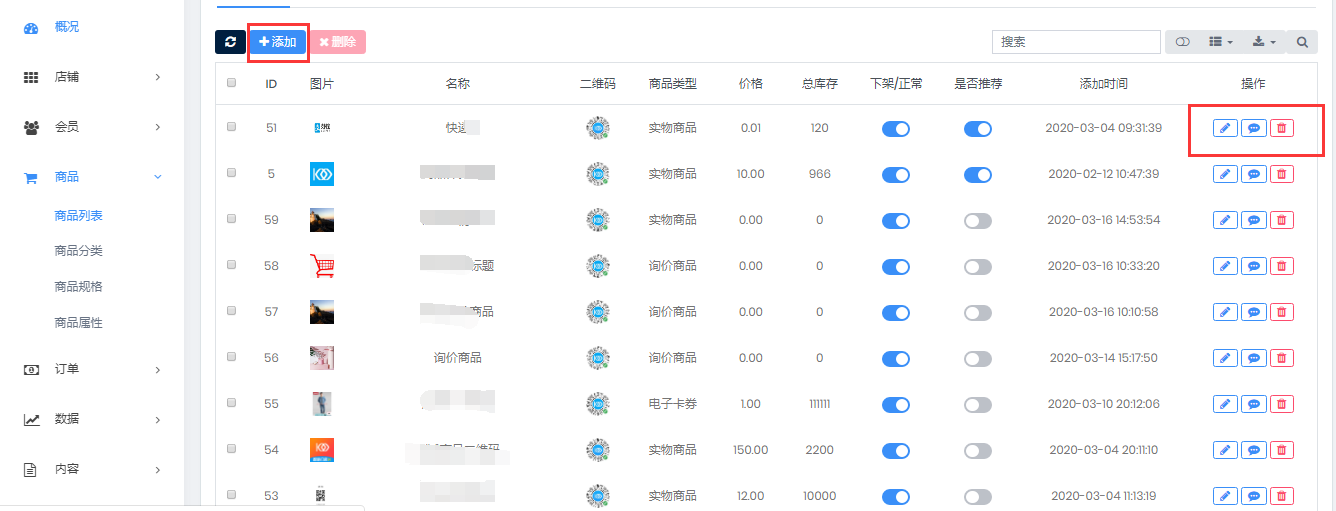Toggle 下架/正常 for product ID 58

896,266
